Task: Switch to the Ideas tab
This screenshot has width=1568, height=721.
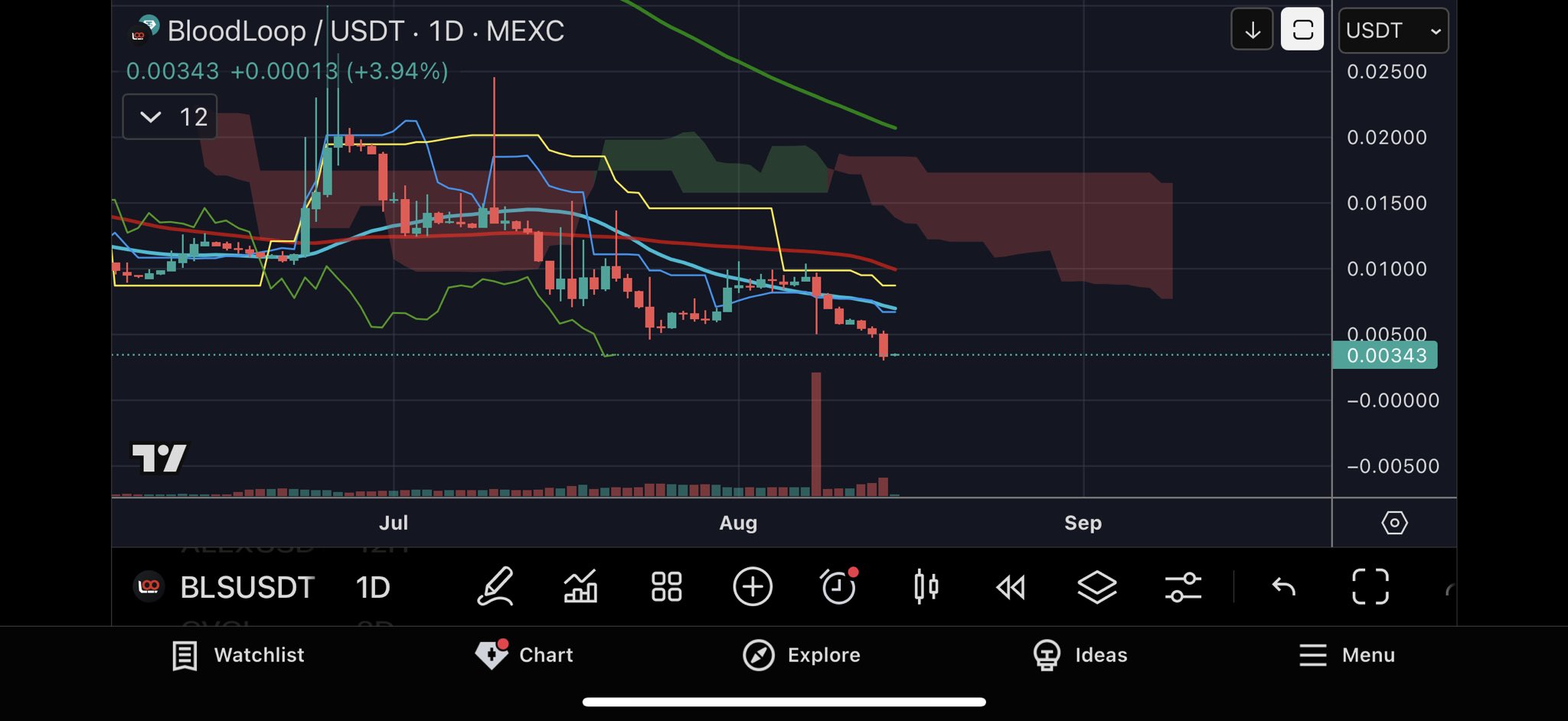Action: tap(1080, 655)
